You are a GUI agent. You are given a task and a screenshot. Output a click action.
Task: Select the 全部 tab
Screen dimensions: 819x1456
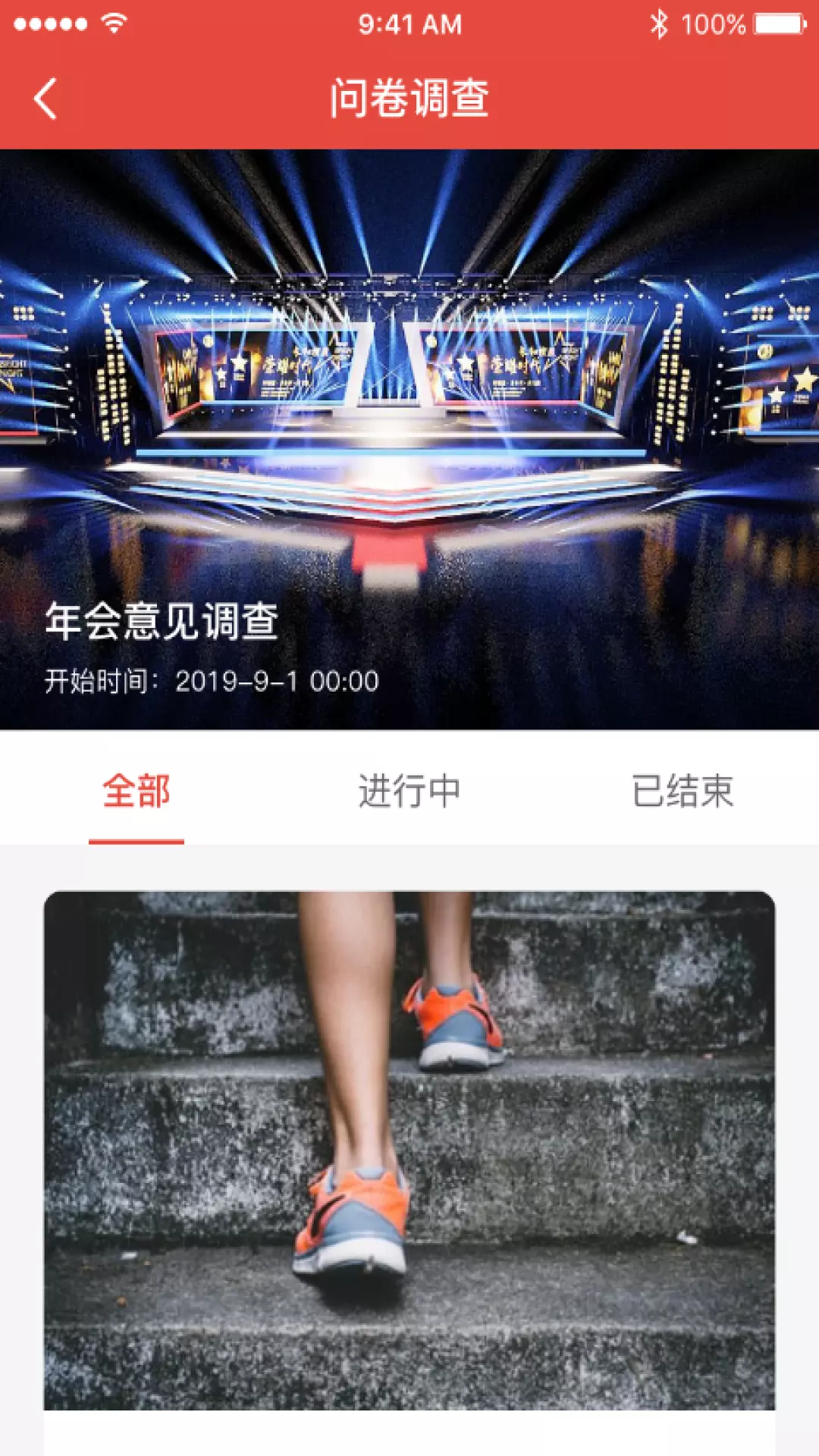click(x=136, y=791)
